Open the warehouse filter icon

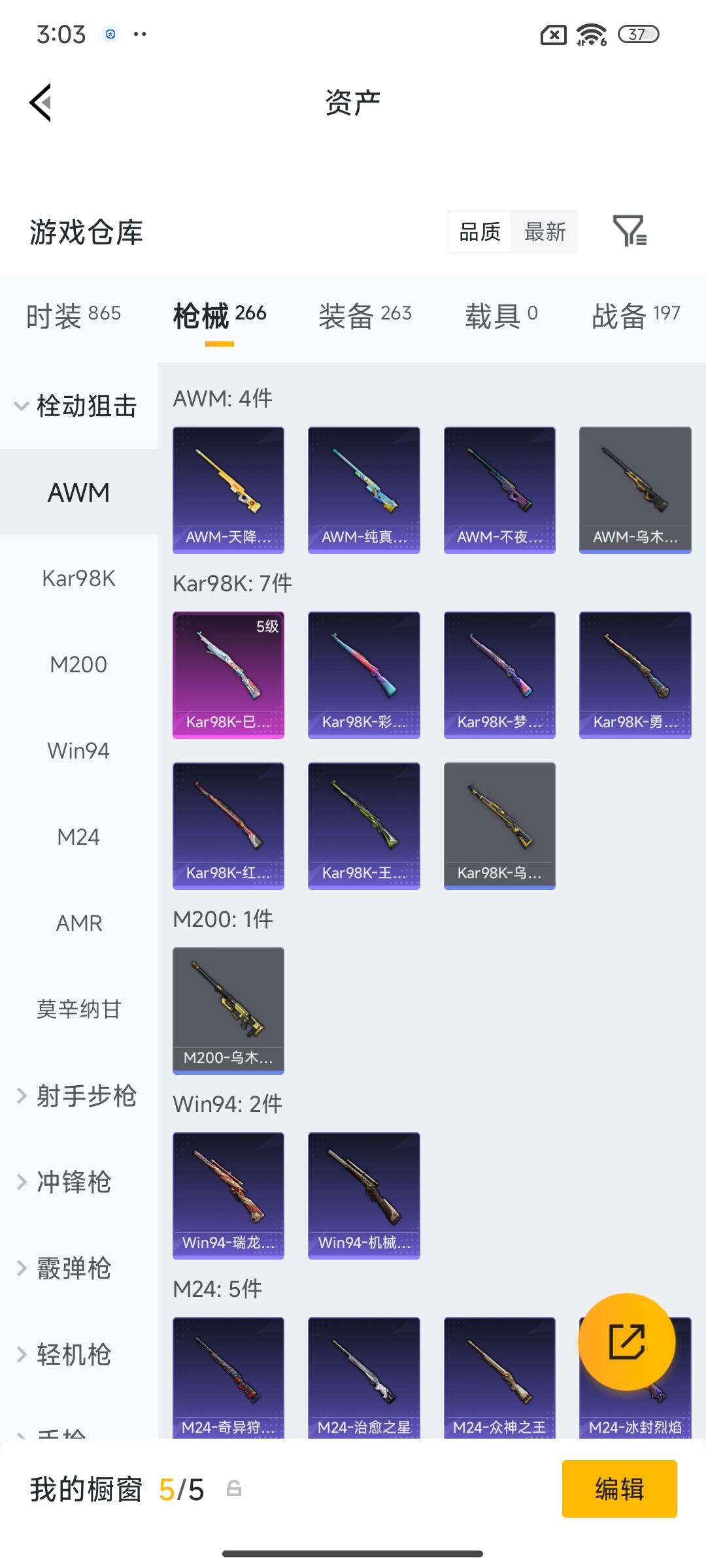pos(630,231)
